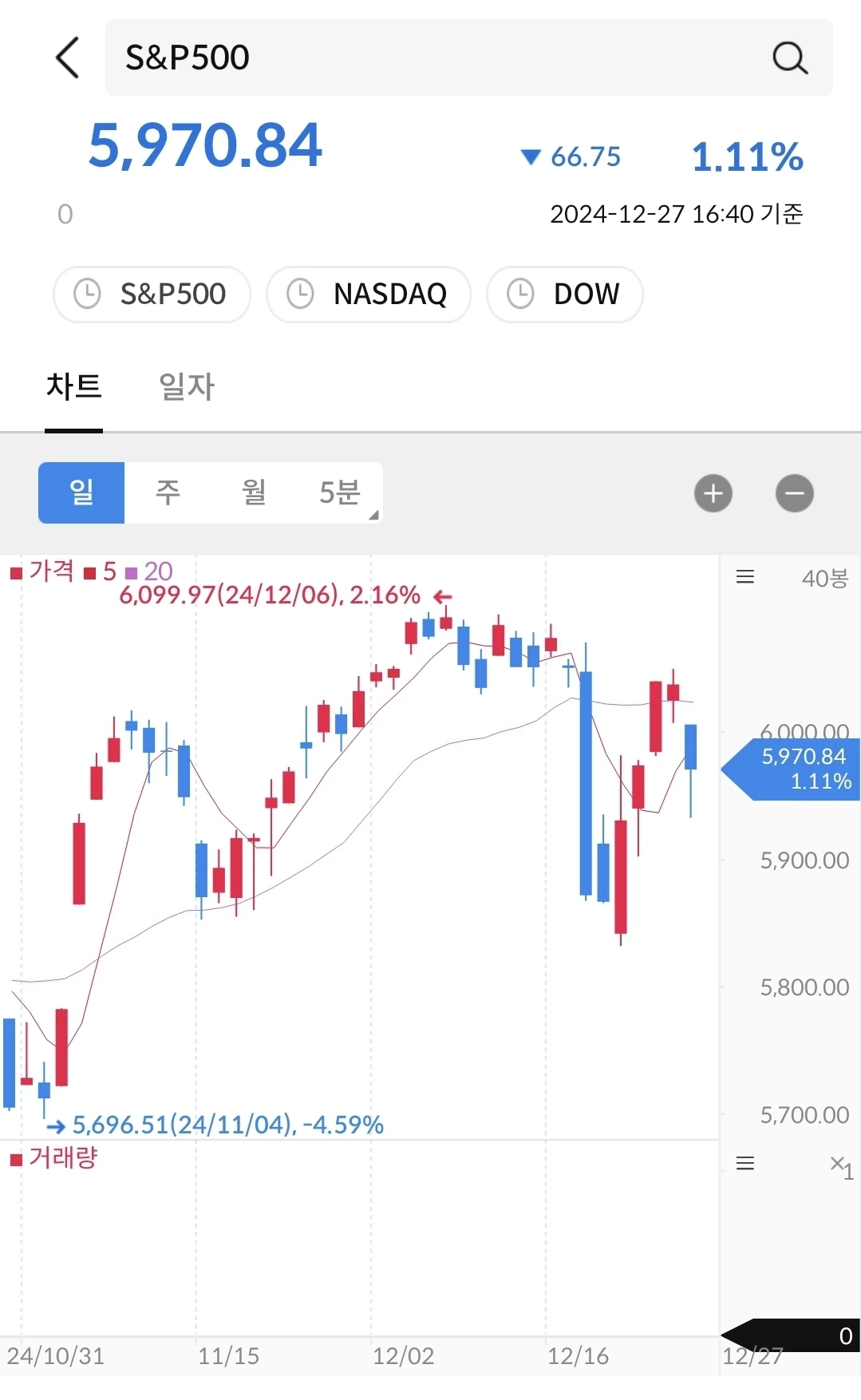Select the S&P500 recent chip
861x1400 pixels.
(x=152, y=294)
